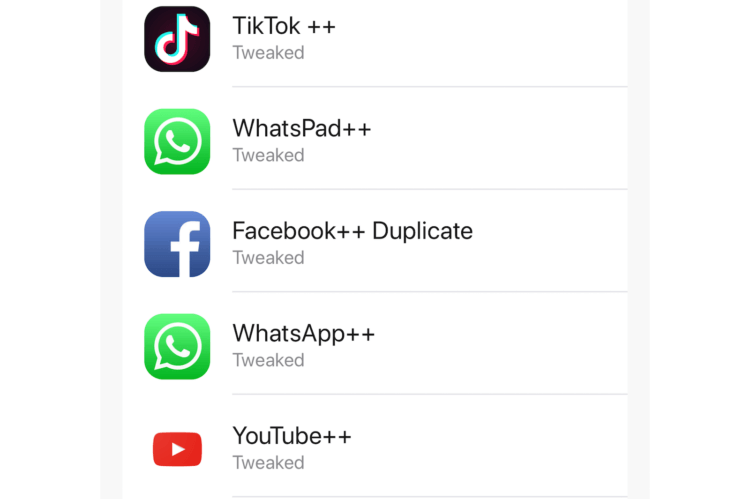The width and height of the screenshot is (750, 499).
Task: Choose the WhatsApp++ tweaked app
Action: point(303,345)
